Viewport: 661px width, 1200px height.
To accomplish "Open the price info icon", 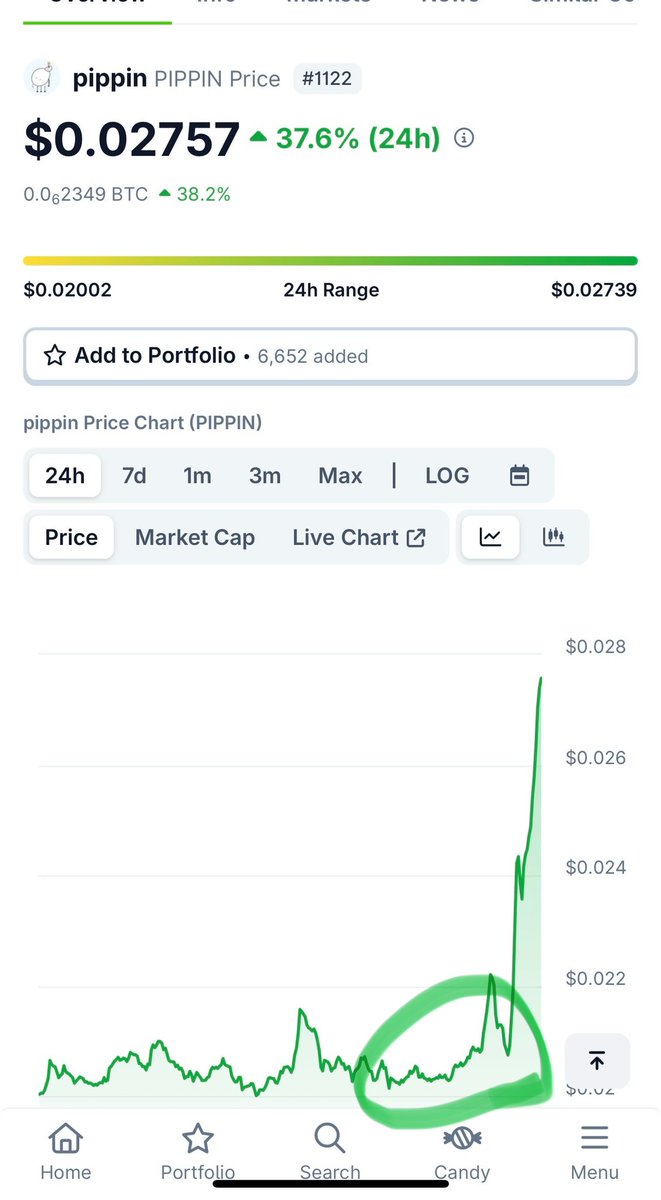I will click(464, 139).
